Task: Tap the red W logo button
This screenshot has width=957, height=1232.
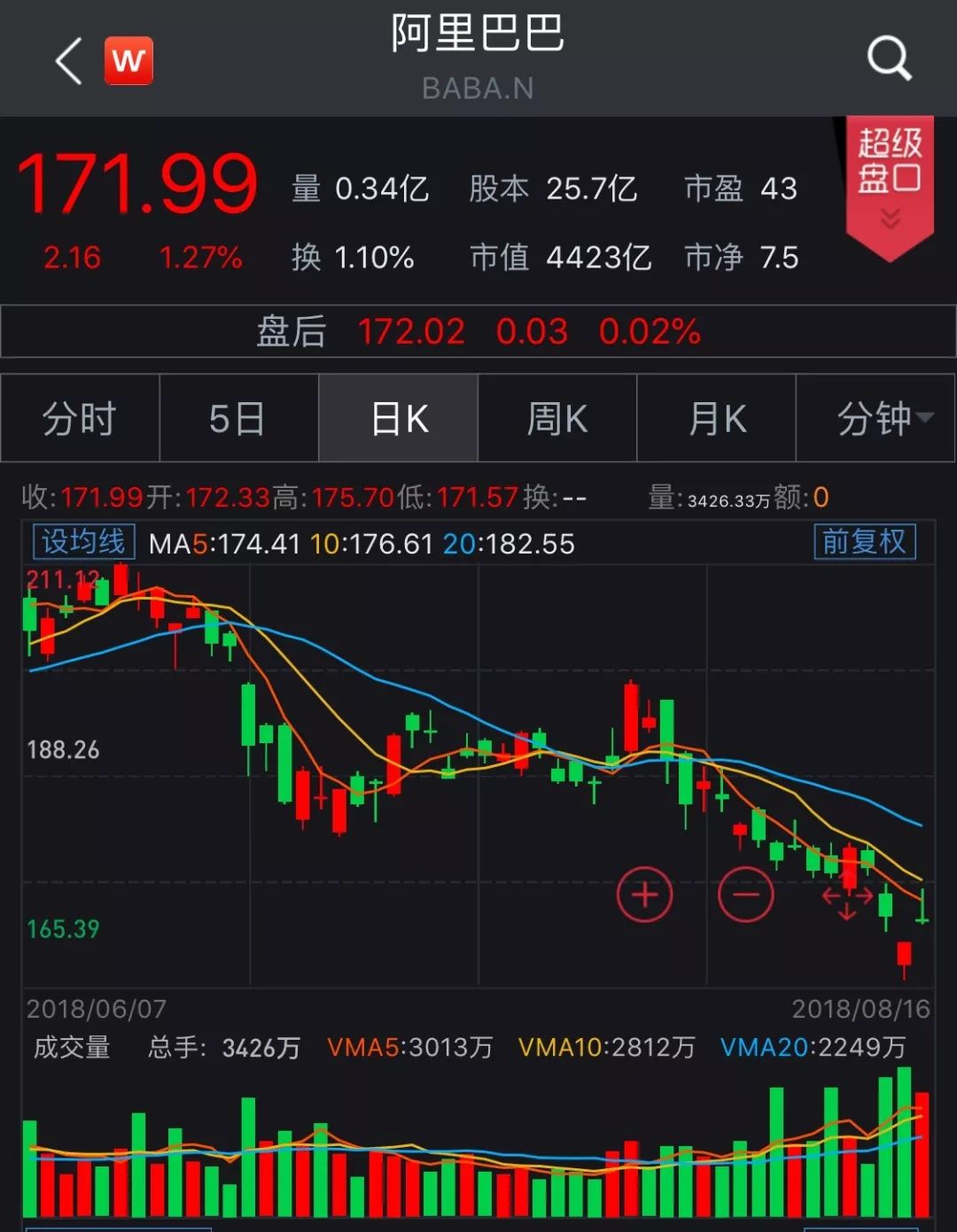Action: pyautogui.click(x=128, y=60)
